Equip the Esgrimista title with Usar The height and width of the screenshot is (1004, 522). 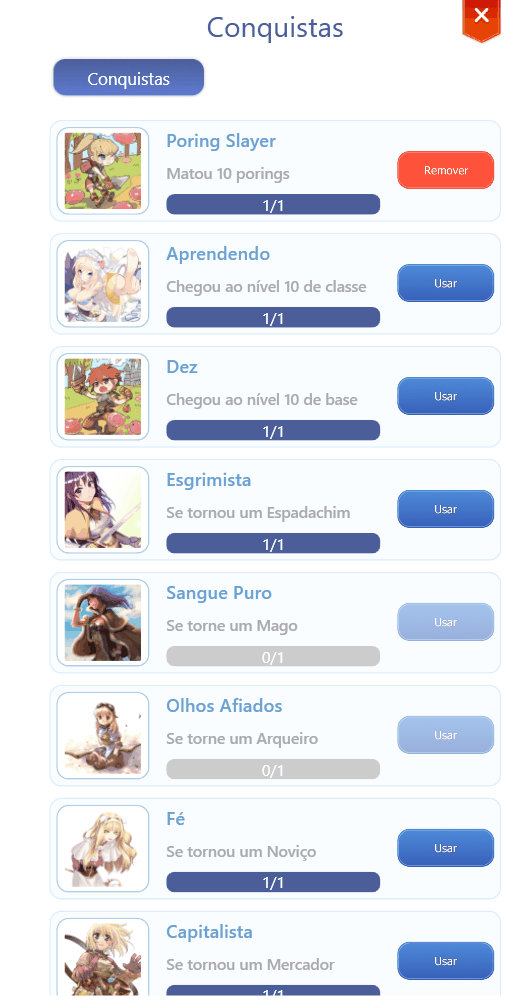(445, 509)
